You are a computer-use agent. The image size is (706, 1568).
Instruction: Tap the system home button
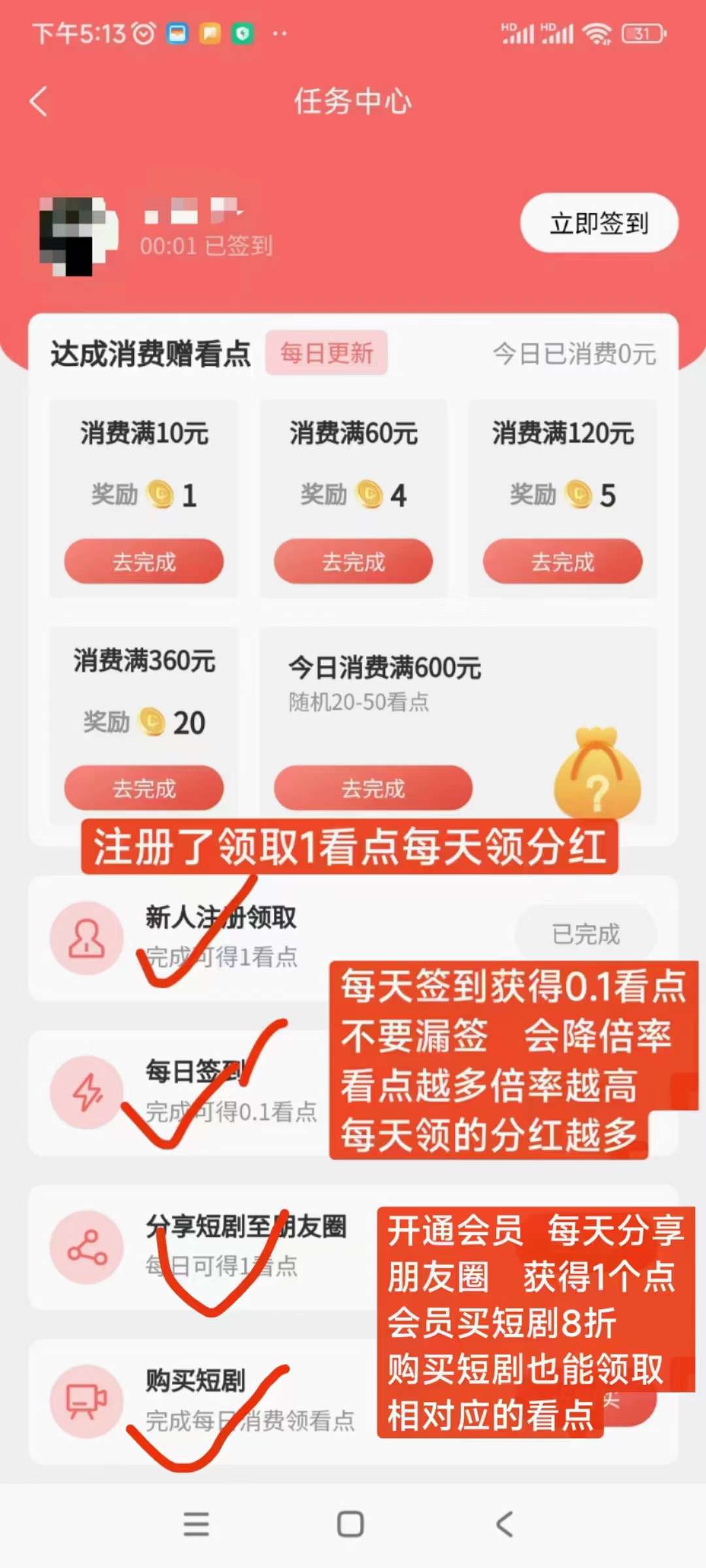click(x=350, y=1524)
